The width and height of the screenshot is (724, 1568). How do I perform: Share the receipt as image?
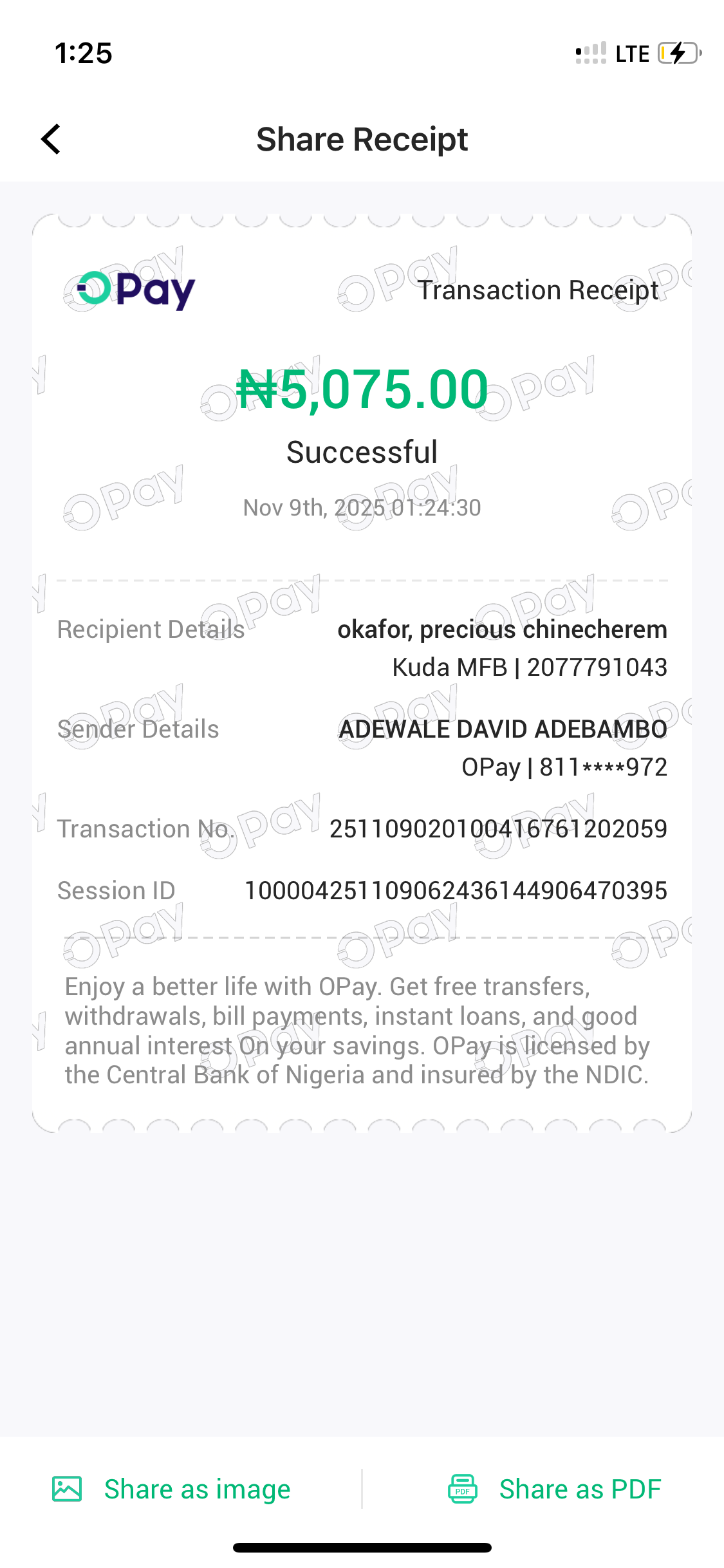tap(172, 1489)
